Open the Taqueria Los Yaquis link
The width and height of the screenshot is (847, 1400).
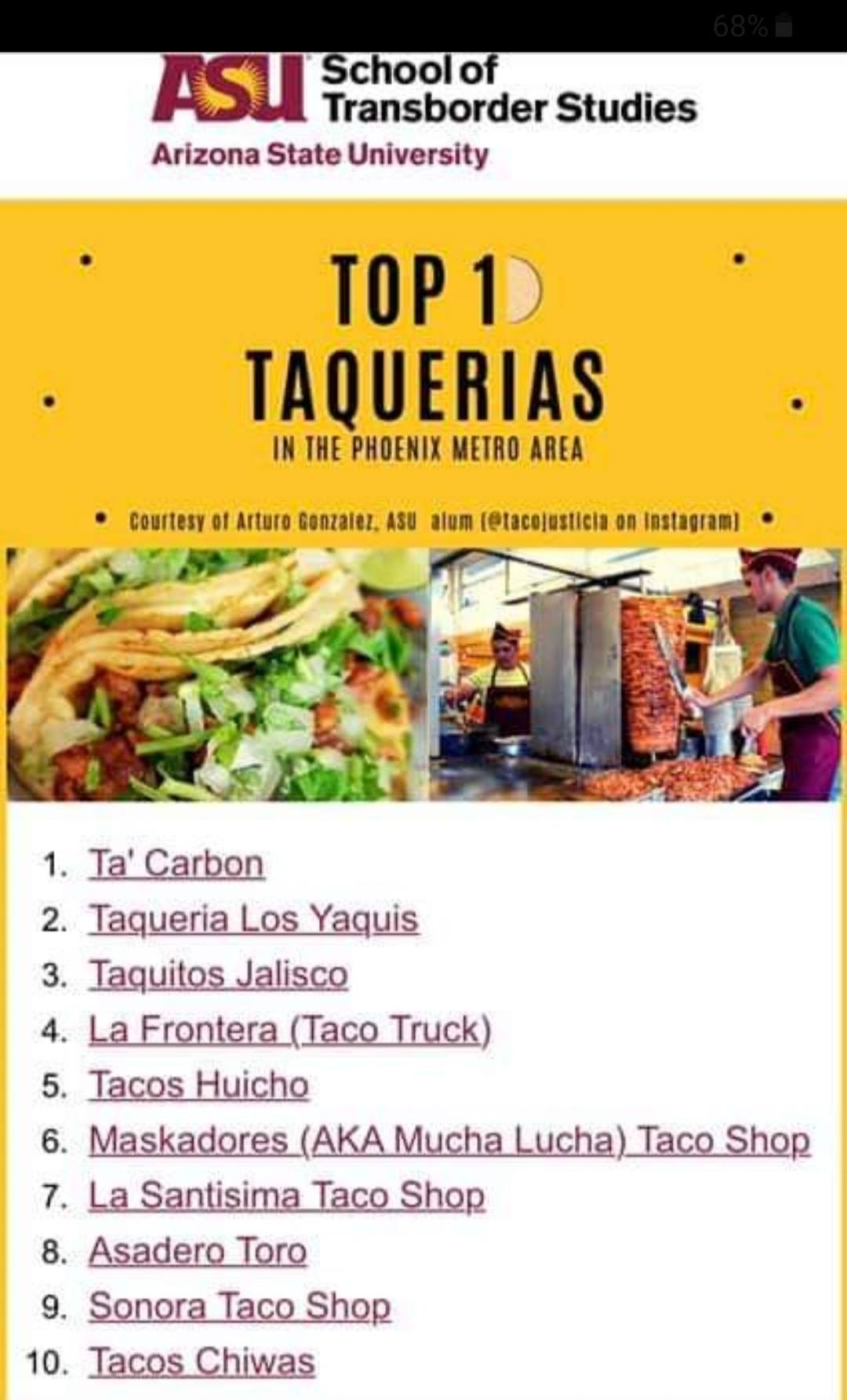253,918
